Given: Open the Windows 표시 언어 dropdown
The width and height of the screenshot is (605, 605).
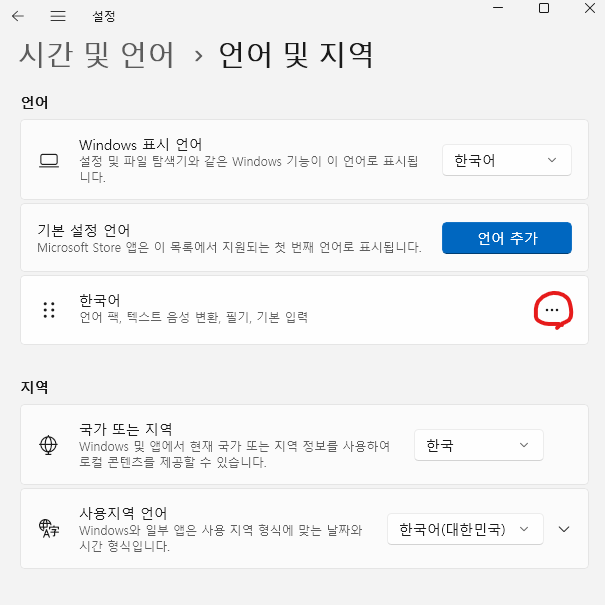Looking at the screenshot, I should point(507,160).
